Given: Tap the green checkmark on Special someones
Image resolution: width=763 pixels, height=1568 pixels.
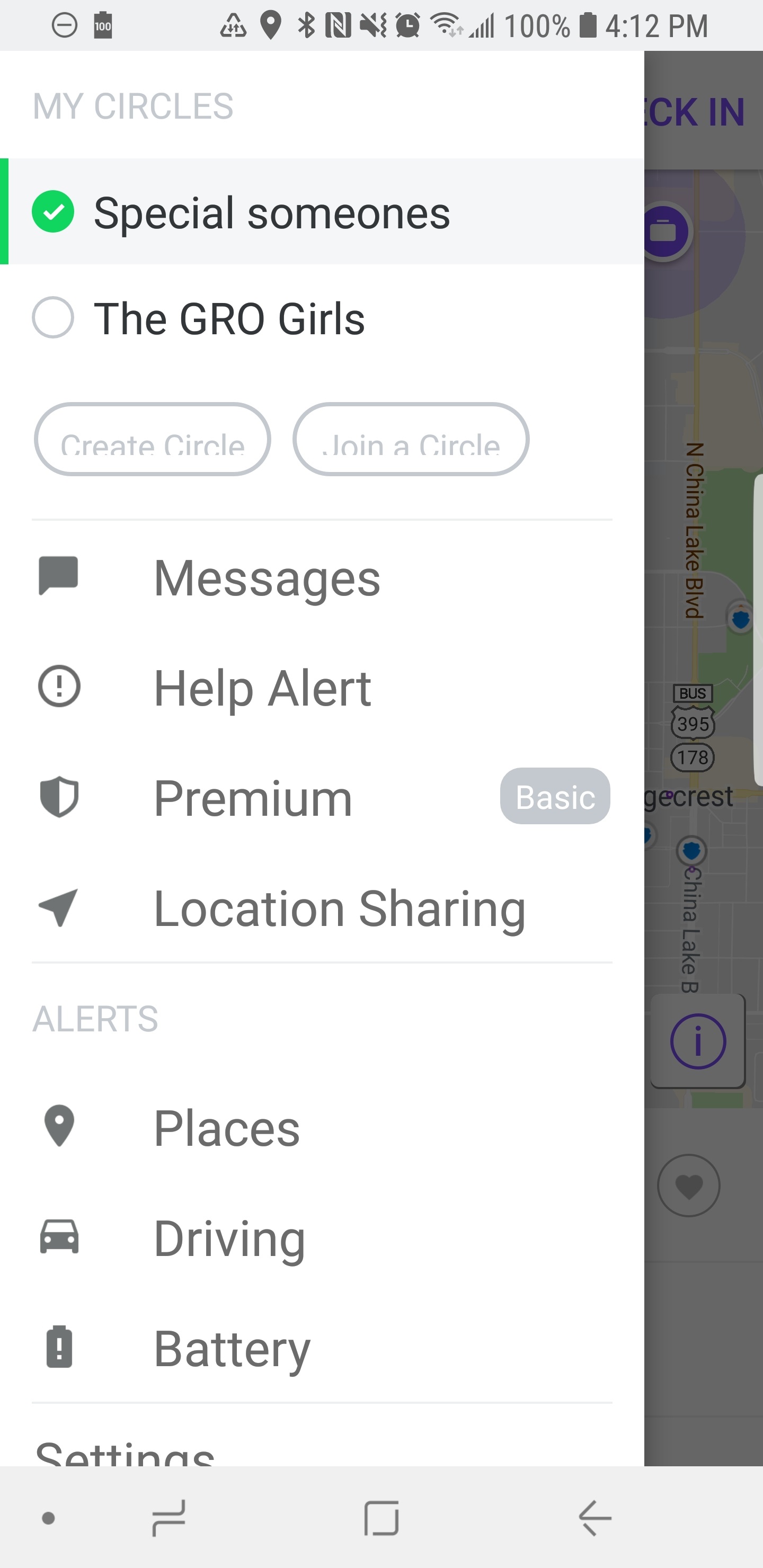Looking at the screenshot, I should tap(53, 212).
